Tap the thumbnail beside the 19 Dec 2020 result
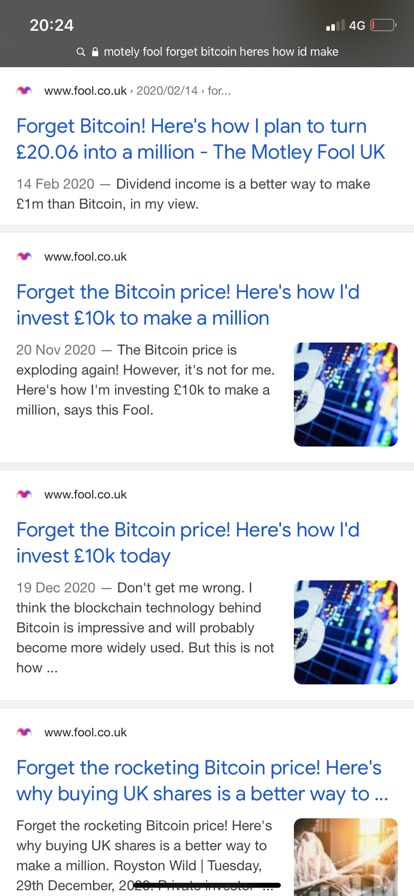The width and height of the screenshot is (414, 896). [345, 632]
